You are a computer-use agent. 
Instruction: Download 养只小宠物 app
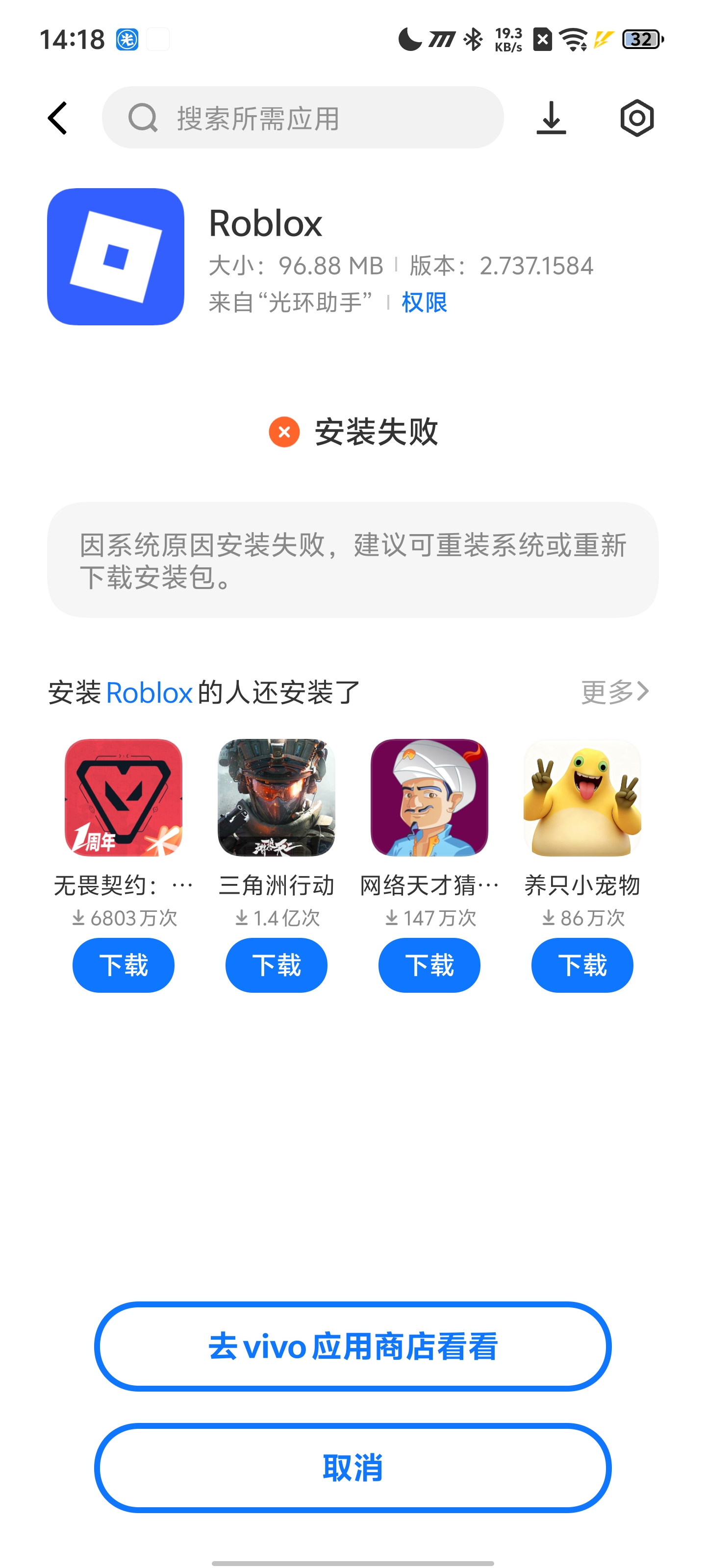[582, 965]
